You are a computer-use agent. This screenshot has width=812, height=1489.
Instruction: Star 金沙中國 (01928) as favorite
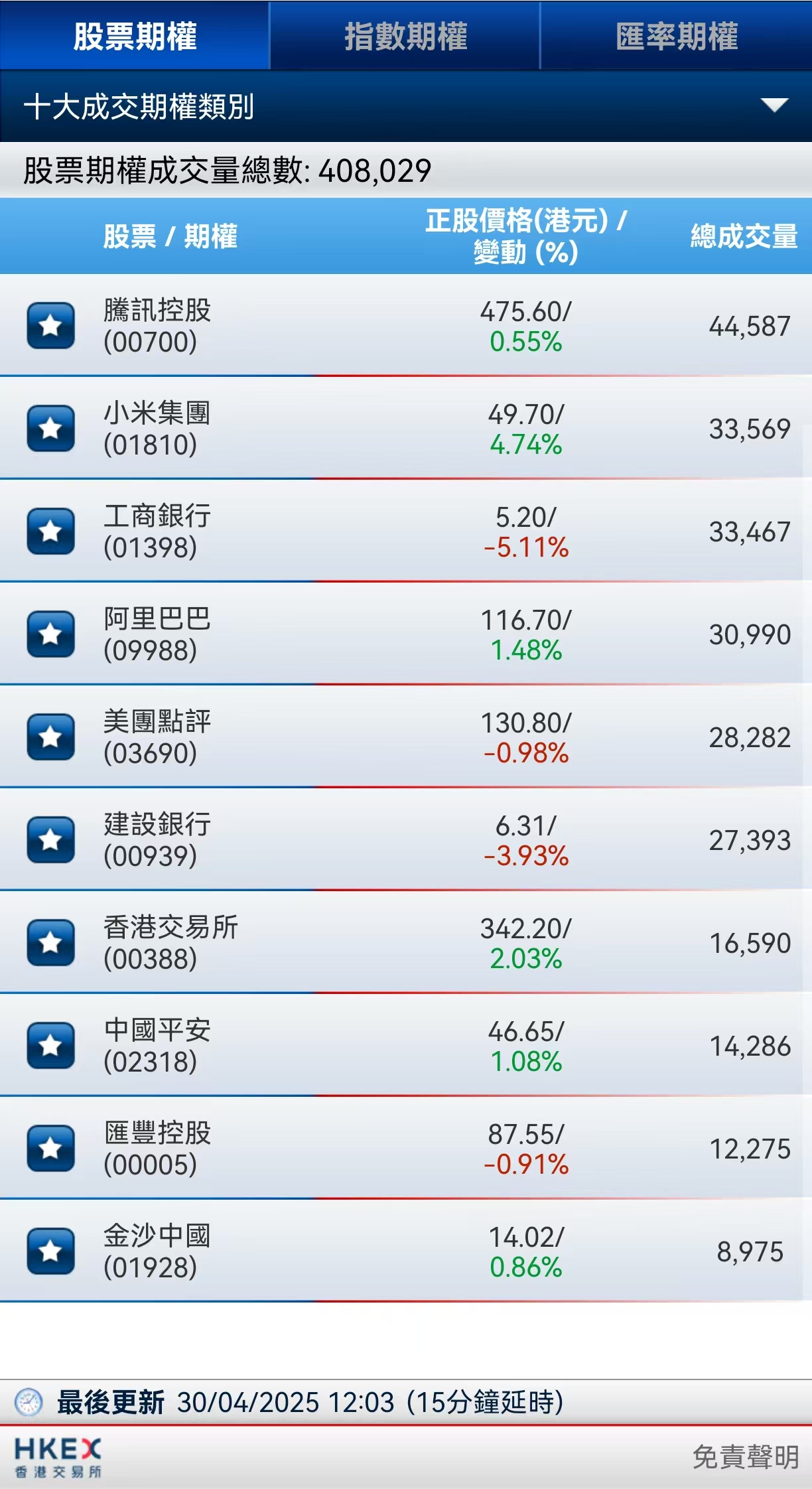[x=51, y=1251]
